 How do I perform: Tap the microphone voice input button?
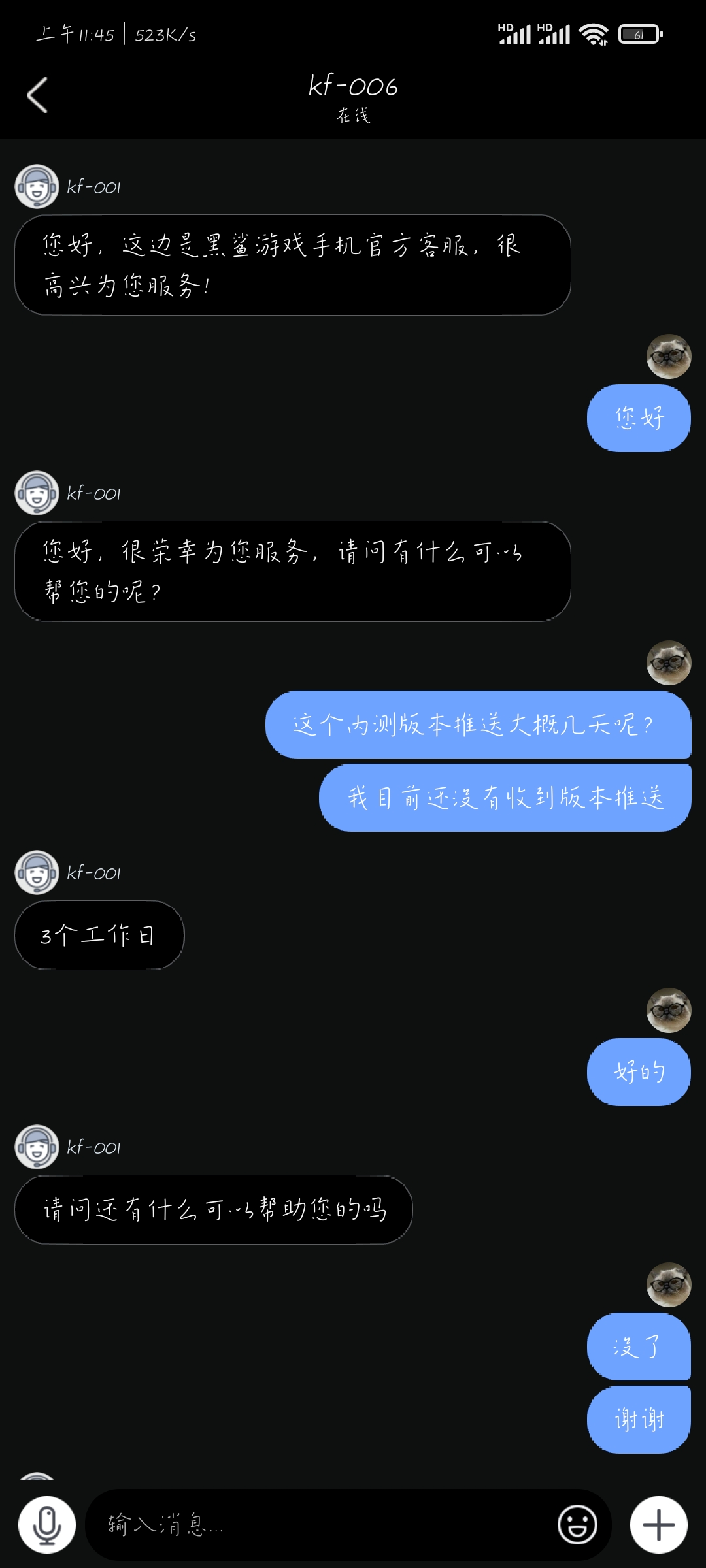(x=47, y=1525)
